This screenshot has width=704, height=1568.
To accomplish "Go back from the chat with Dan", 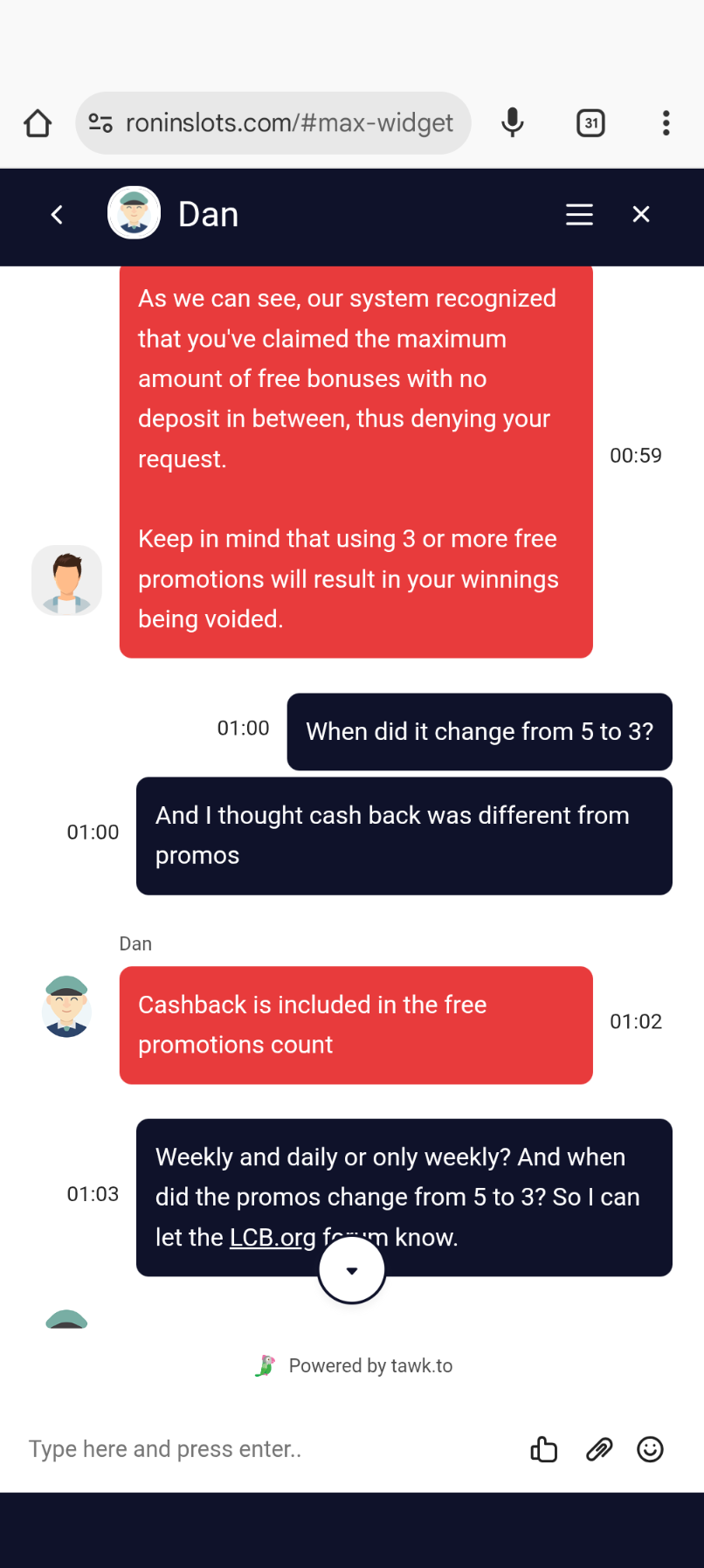I will pyautogui.click(x=58, y=215).
